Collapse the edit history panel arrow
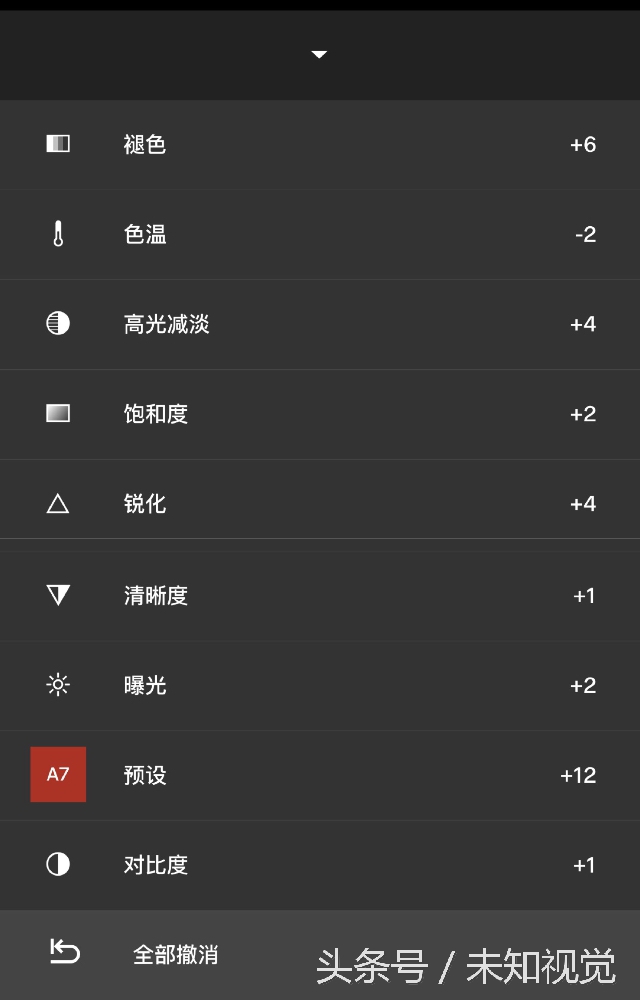Image resolution: width=640 pixels, height=1000 pixels. point(319,54)
